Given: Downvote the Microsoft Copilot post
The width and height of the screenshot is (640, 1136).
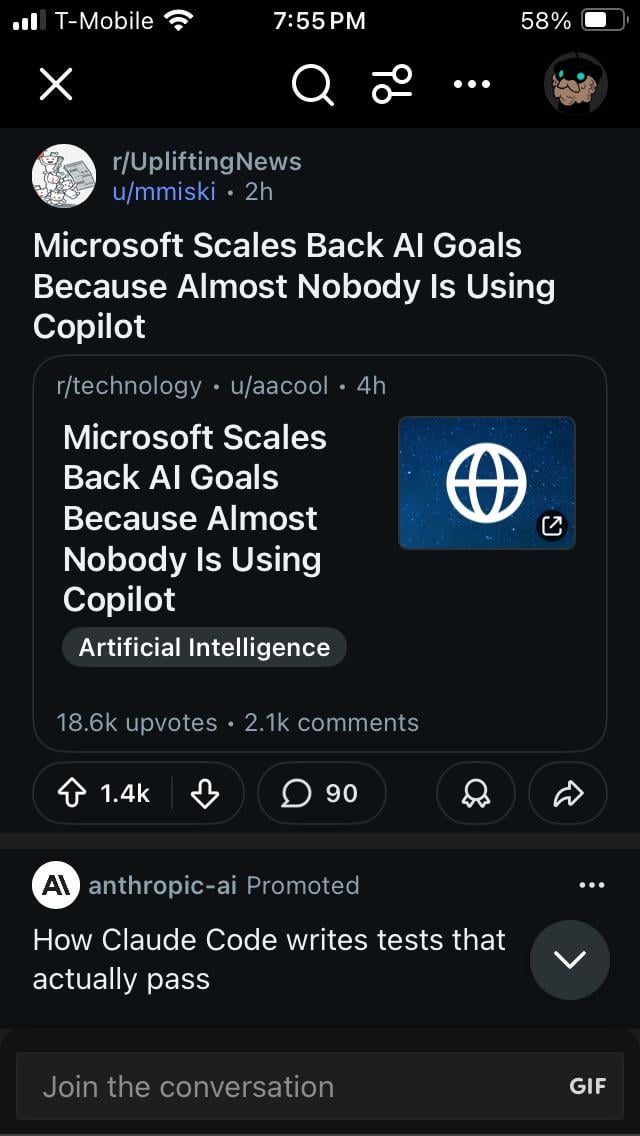Looking at the screenshot, I should click(204, 793).
